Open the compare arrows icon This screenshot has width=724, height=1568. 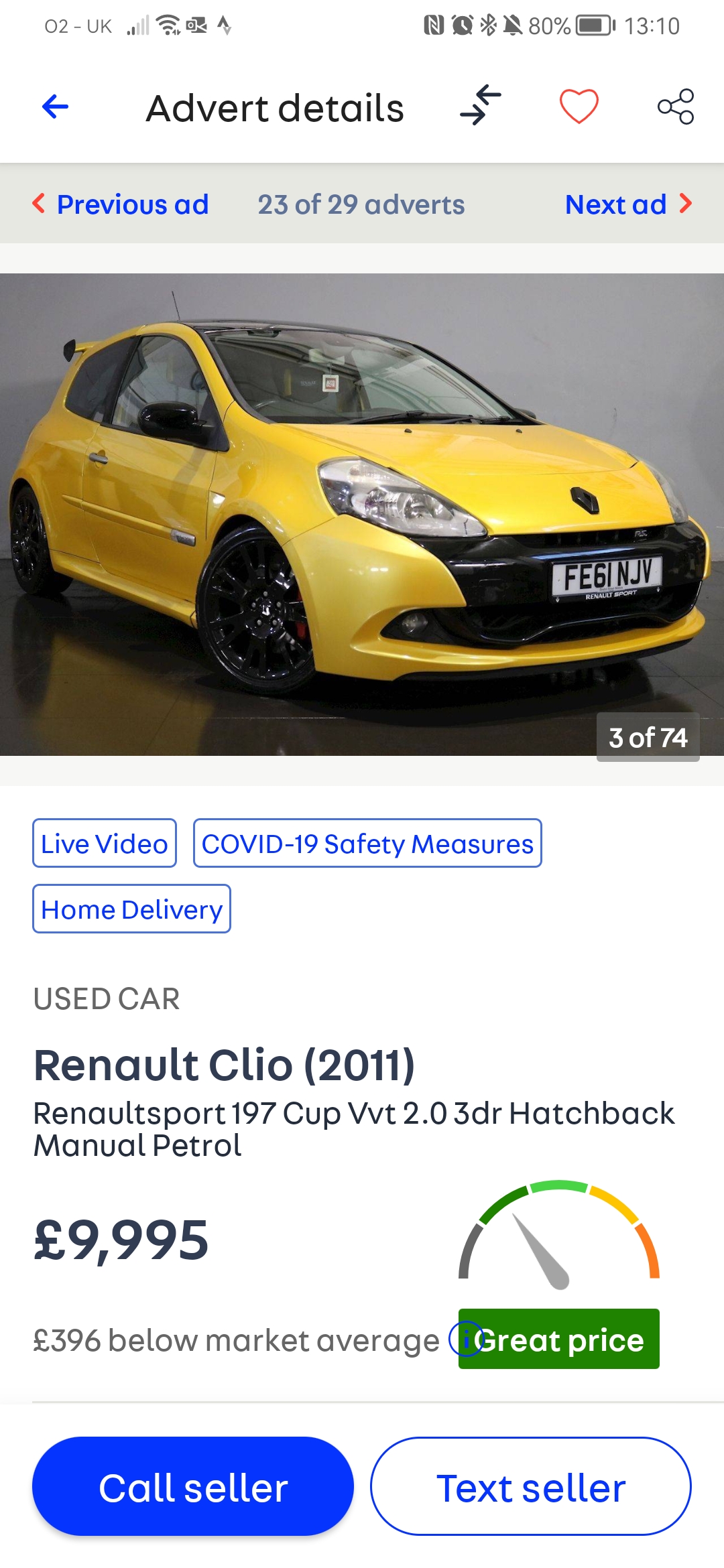tap(481, 106)
